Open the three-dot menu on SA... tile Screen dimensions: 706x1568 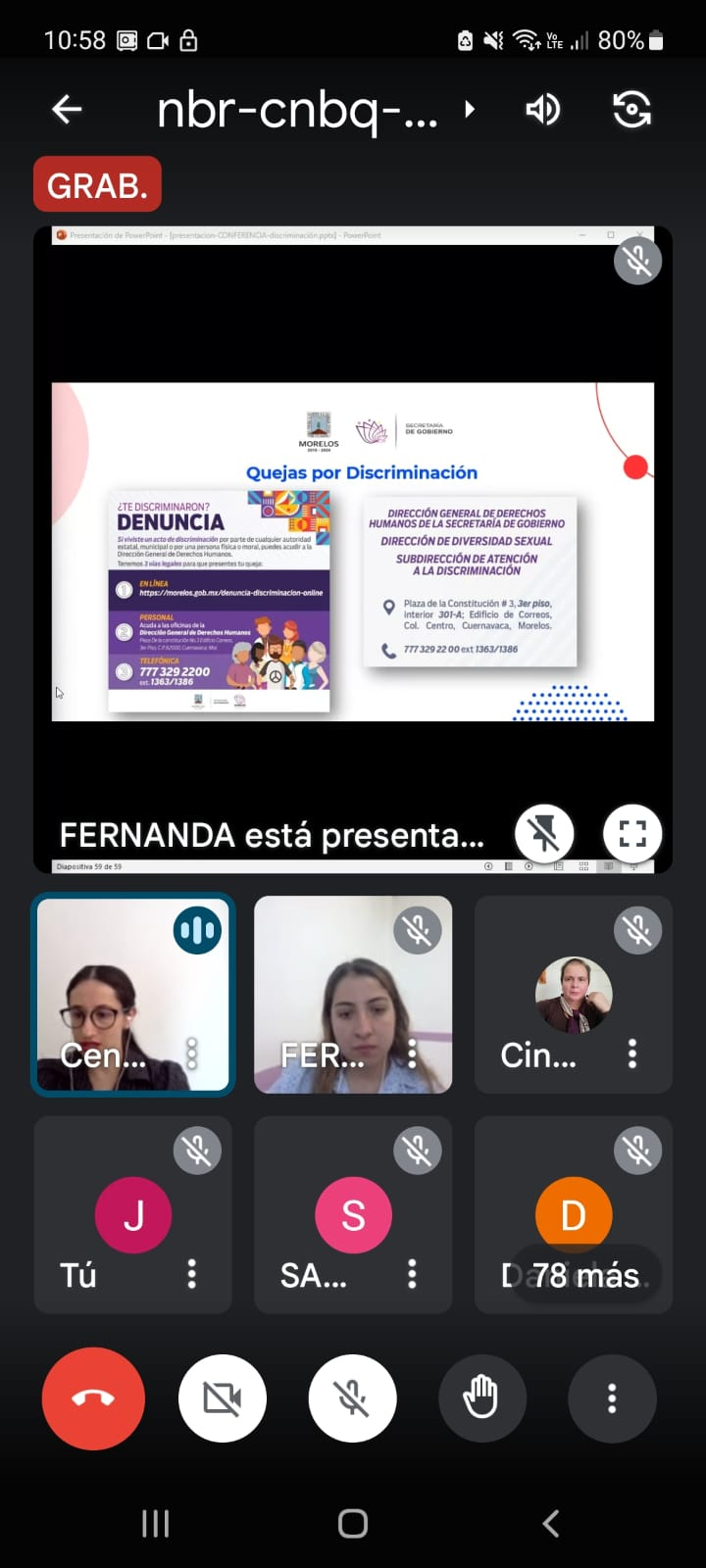(412, 1274)
